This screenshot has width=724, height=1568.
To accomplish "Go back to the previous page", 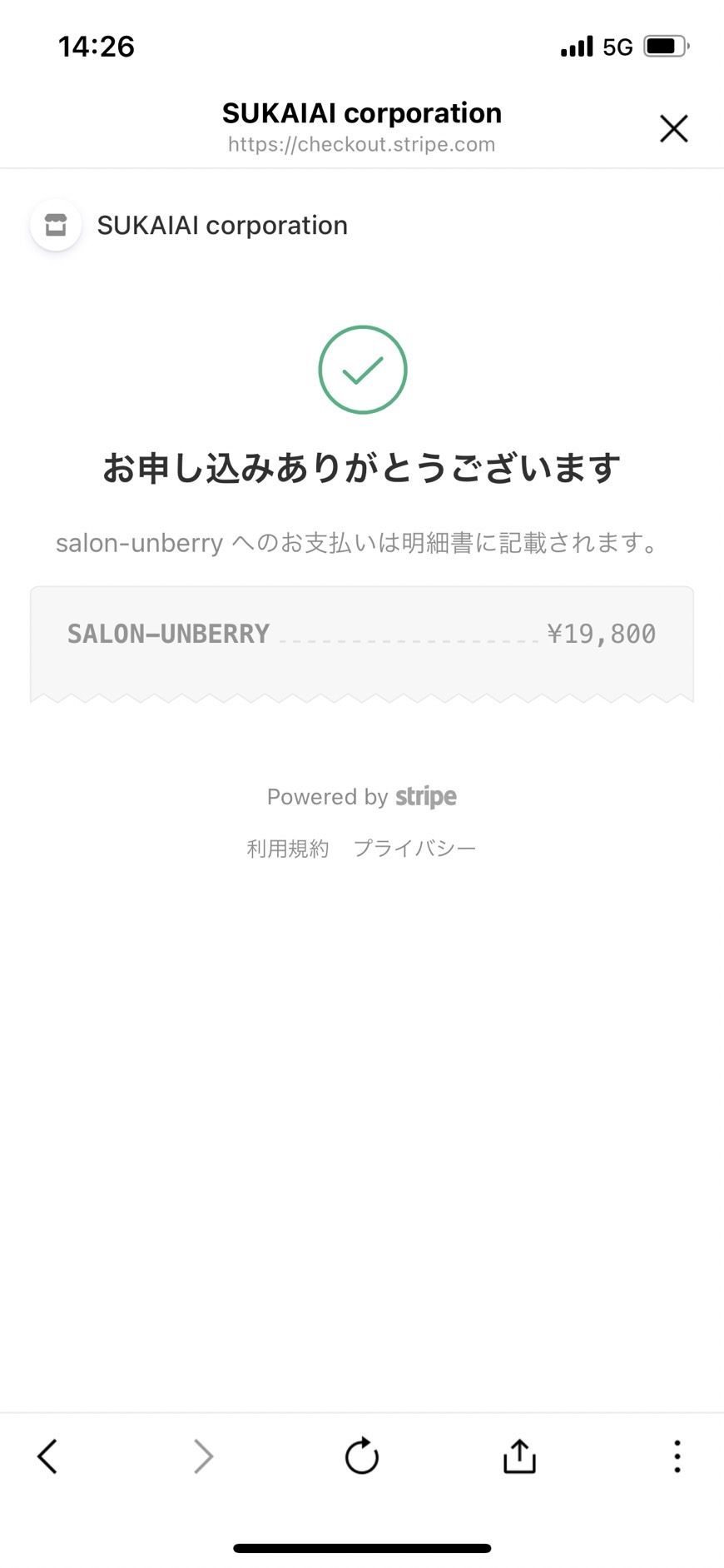I will (47, 1456).
